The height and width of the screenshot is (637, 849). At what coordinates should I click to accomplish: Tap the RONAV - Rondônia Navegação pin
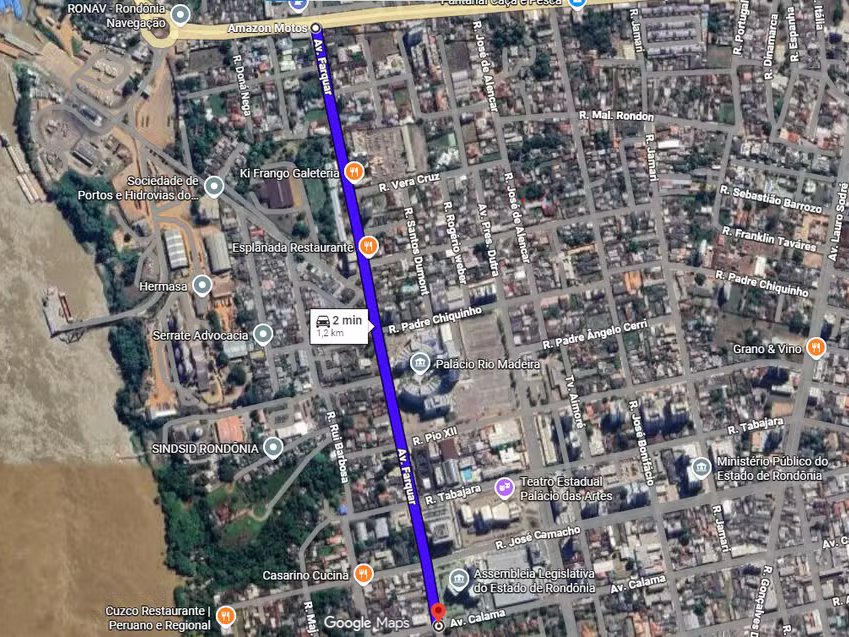click(x=180, y=14)
